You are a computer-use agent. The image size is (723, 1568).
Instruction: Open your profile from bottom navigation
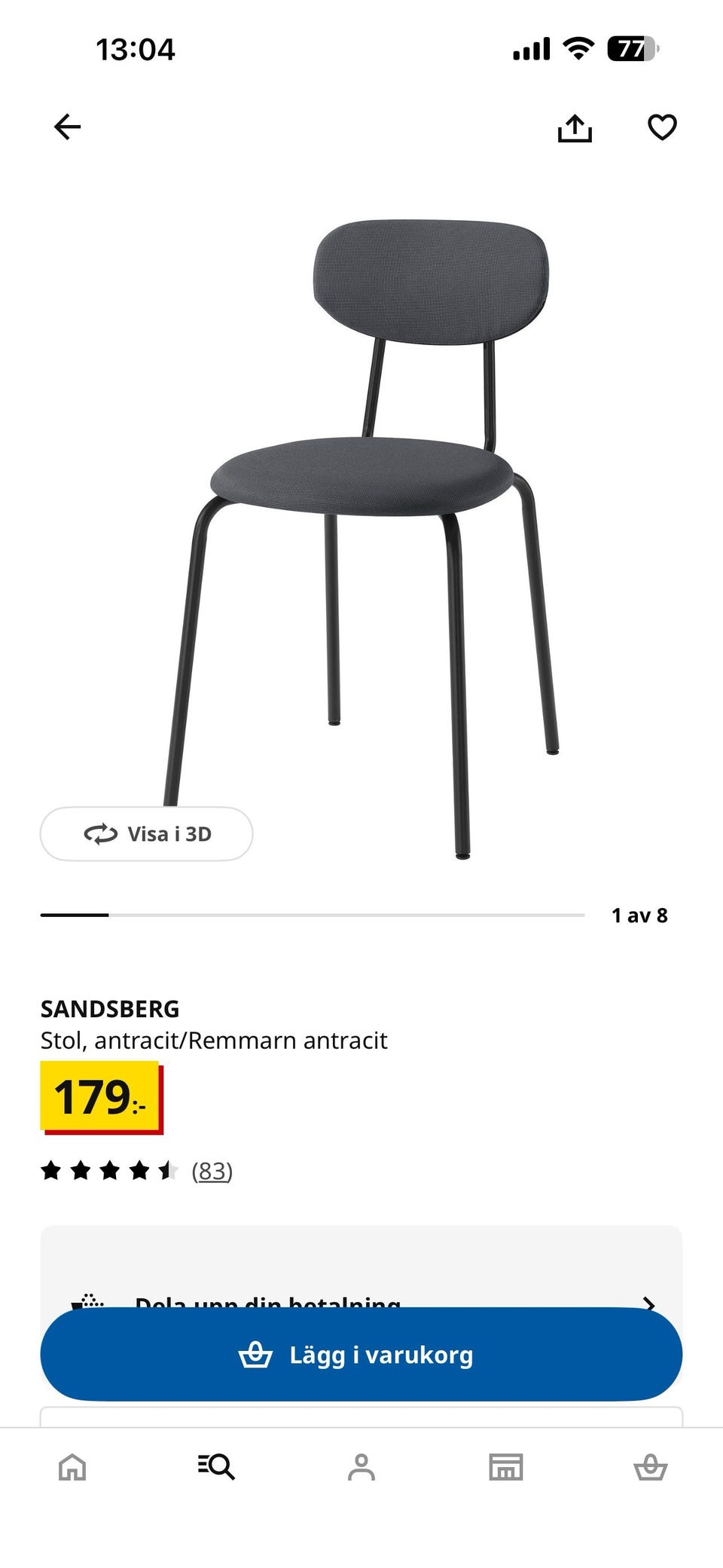[361, 1467]
